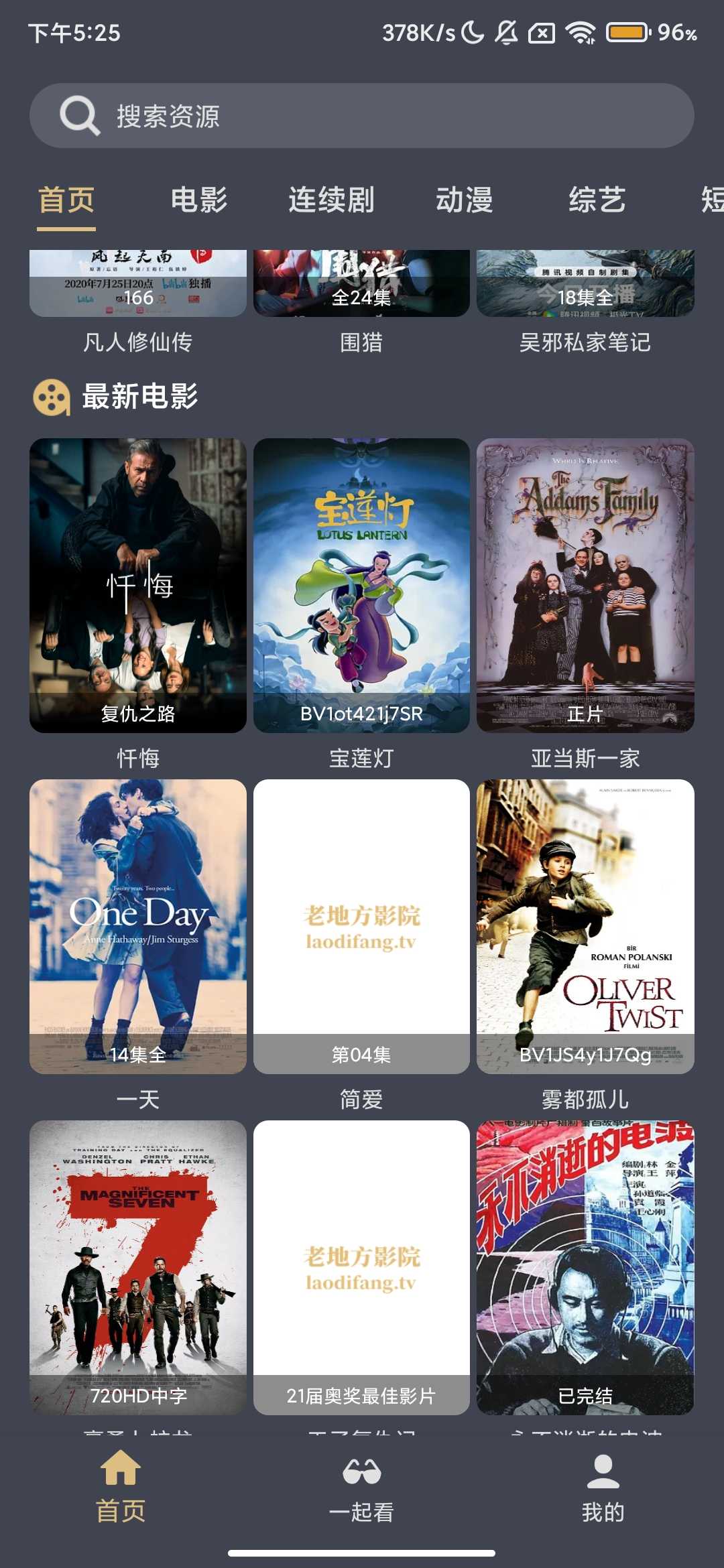Select the 动漫 tab
This screenshot has width=724, height=1568.
click(x=465, y=200)
